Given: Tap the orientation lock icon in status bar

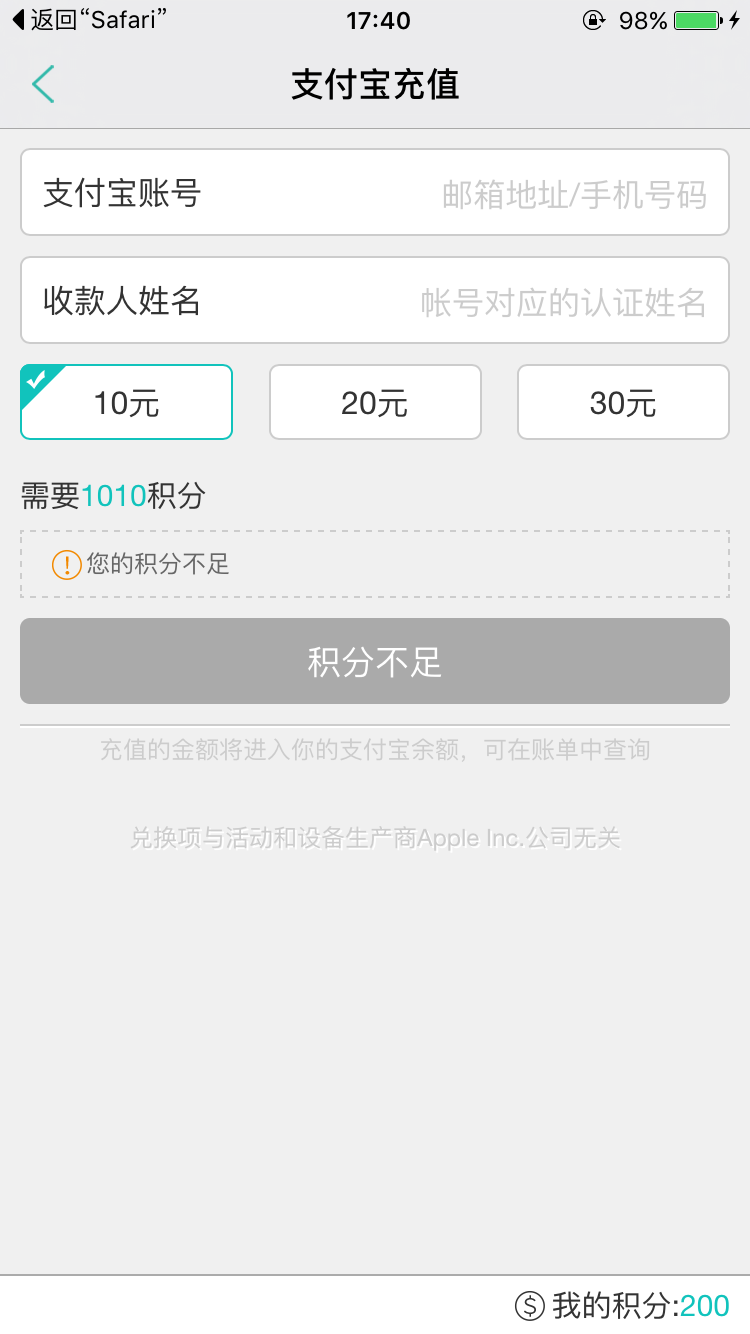Looking at the screenshot, I should click(592, 17).
